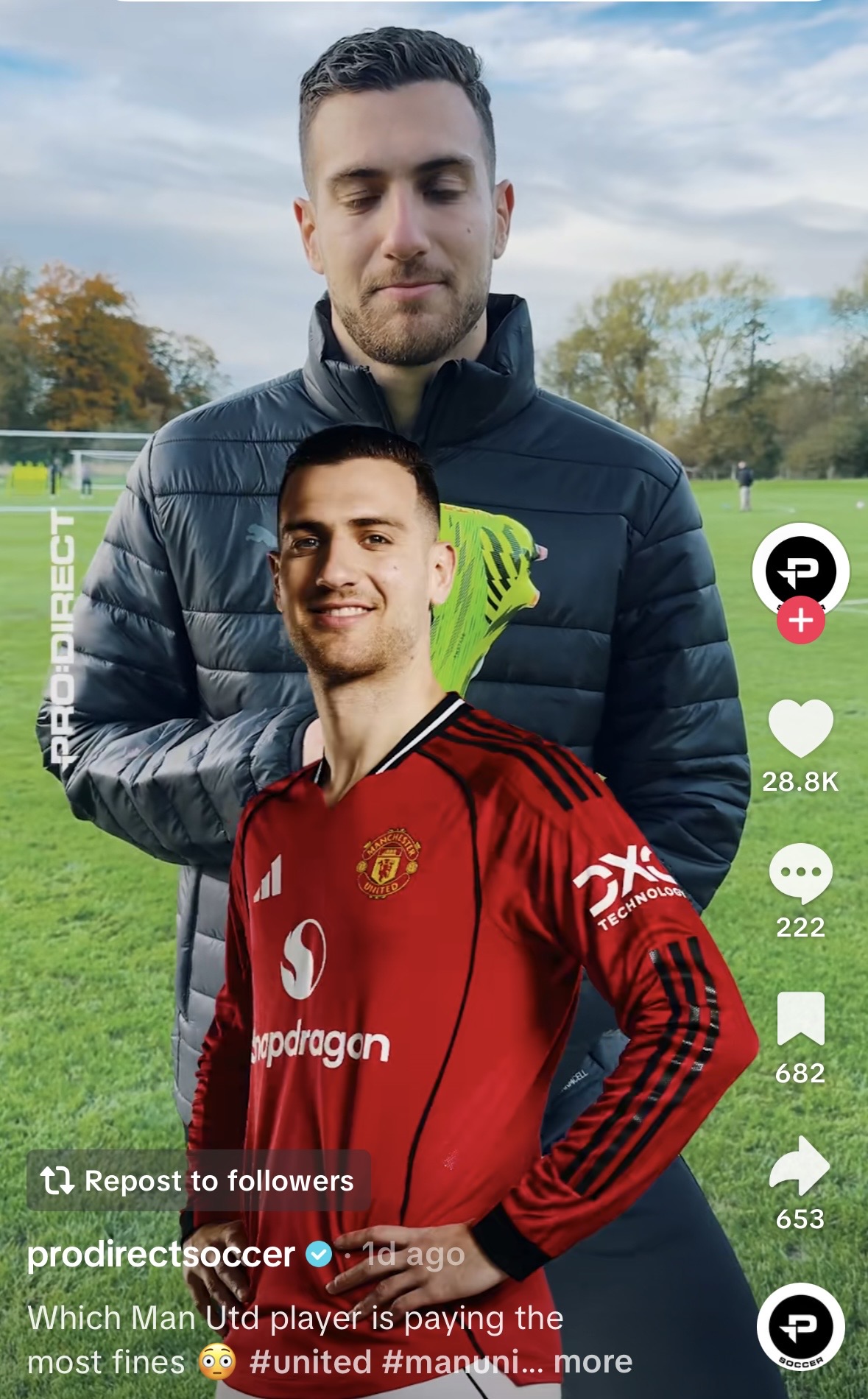Screen dimensions: 868x1399
Task: Tap Repost to followers
Action: [x=199, y=1180]
